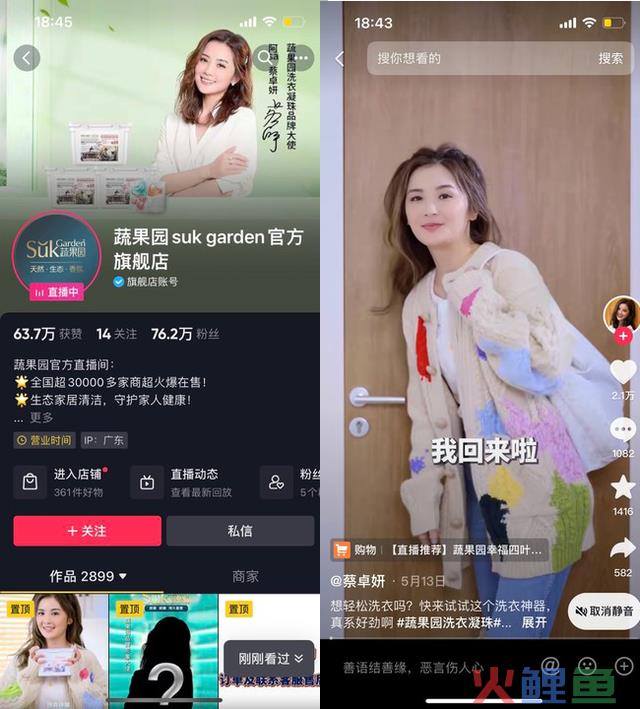This screenshot has height=709, width=640.
Task: Go back from the suk garden profile
Action: coord(27,58)
